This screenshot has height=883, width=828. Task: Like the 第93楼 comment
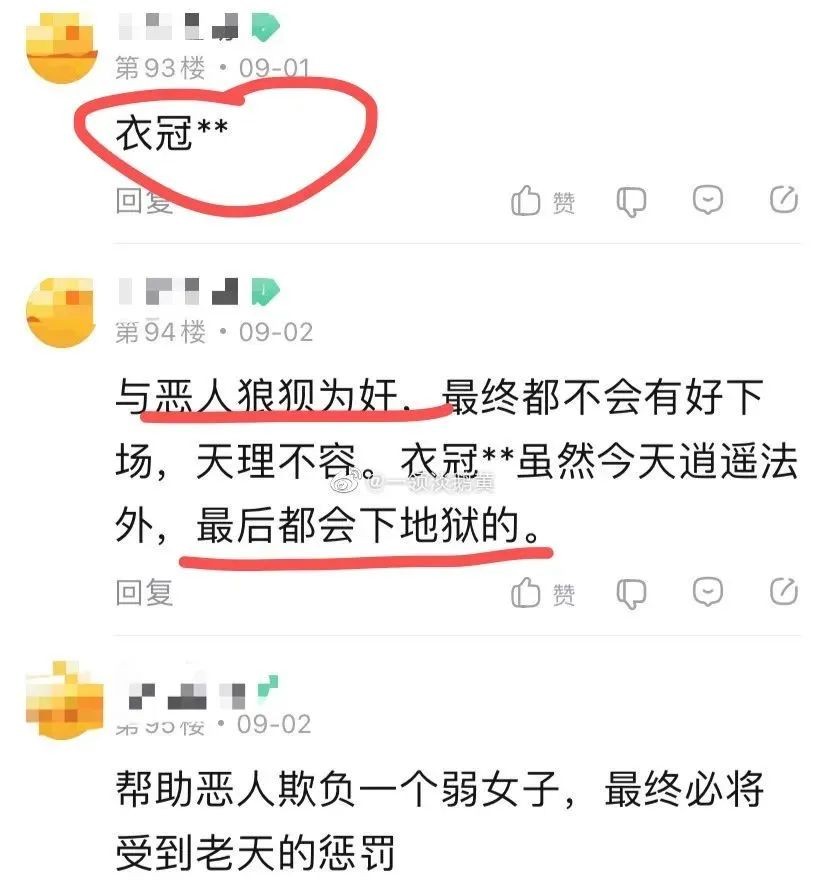click(x=543, y=202)
